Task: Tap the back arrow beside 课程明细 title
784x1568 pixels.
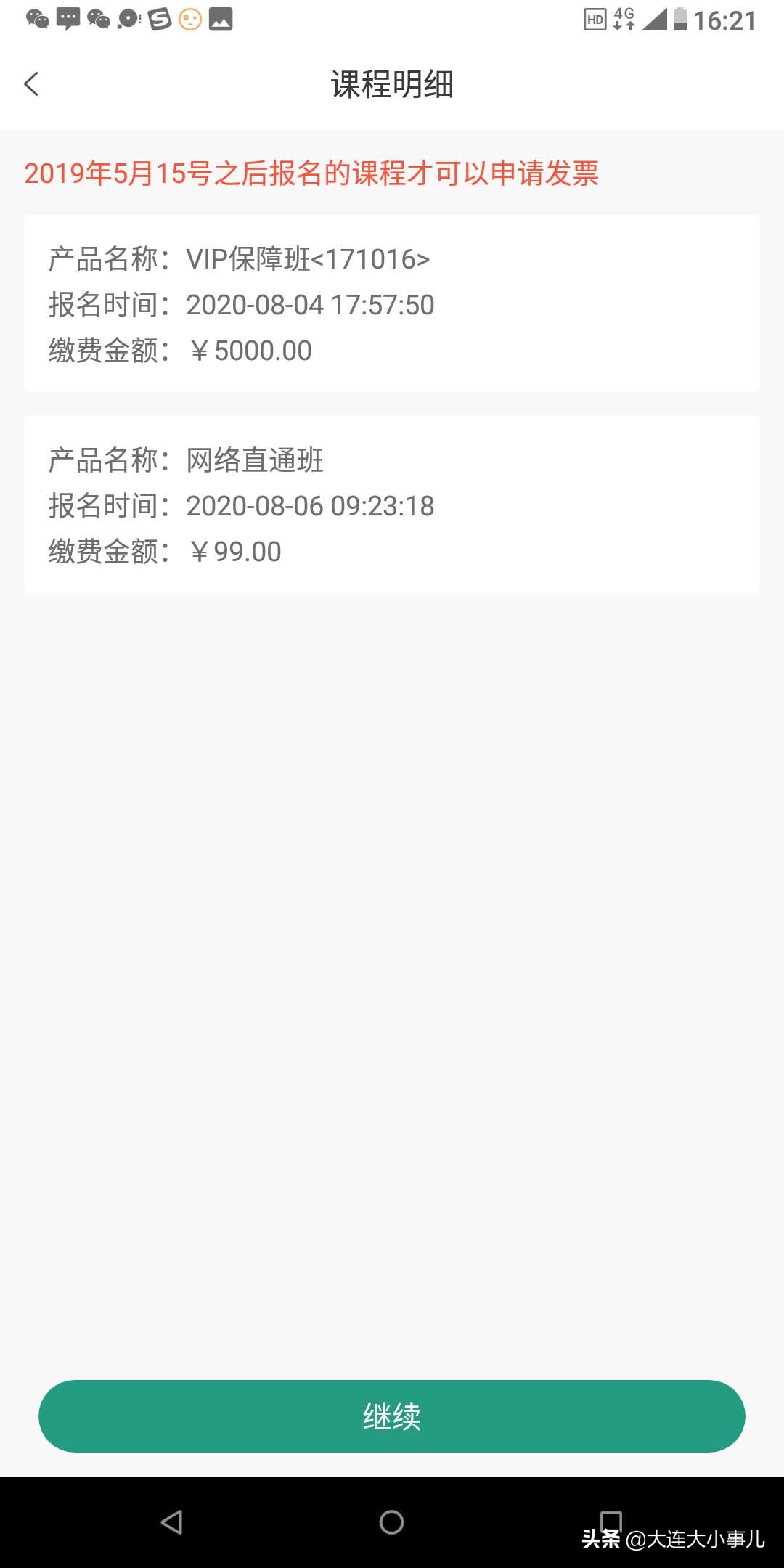Action: tap(30, 85)
